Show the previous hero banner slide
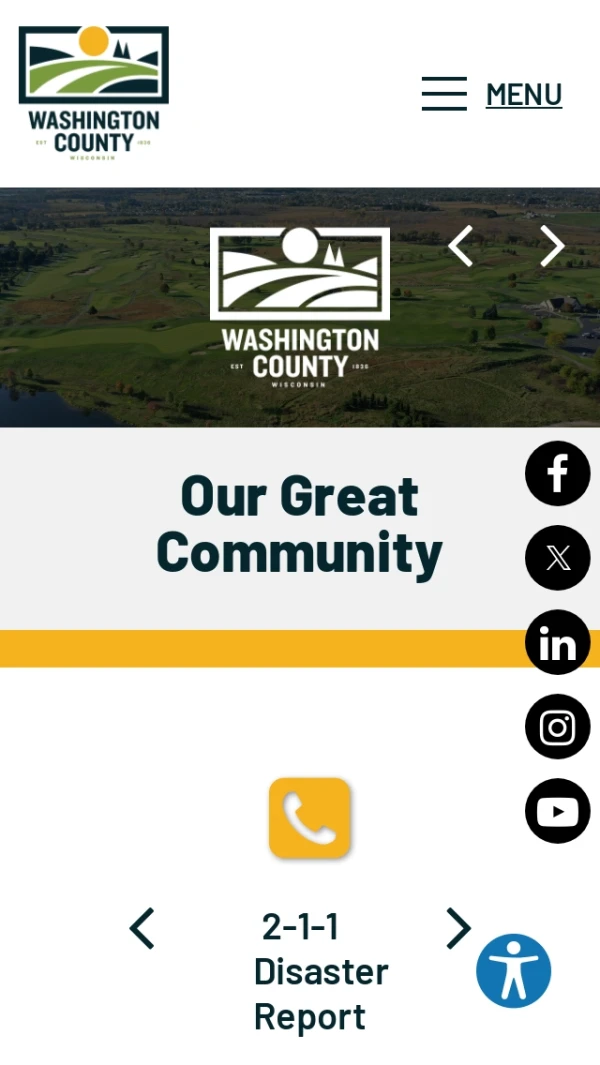Screen dimensions: 600x1065 460,246
